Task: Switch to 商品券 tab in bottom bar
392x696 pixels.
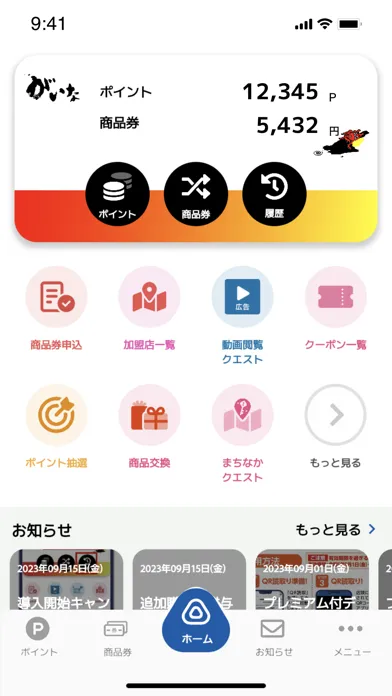Action: coord(117,637)
